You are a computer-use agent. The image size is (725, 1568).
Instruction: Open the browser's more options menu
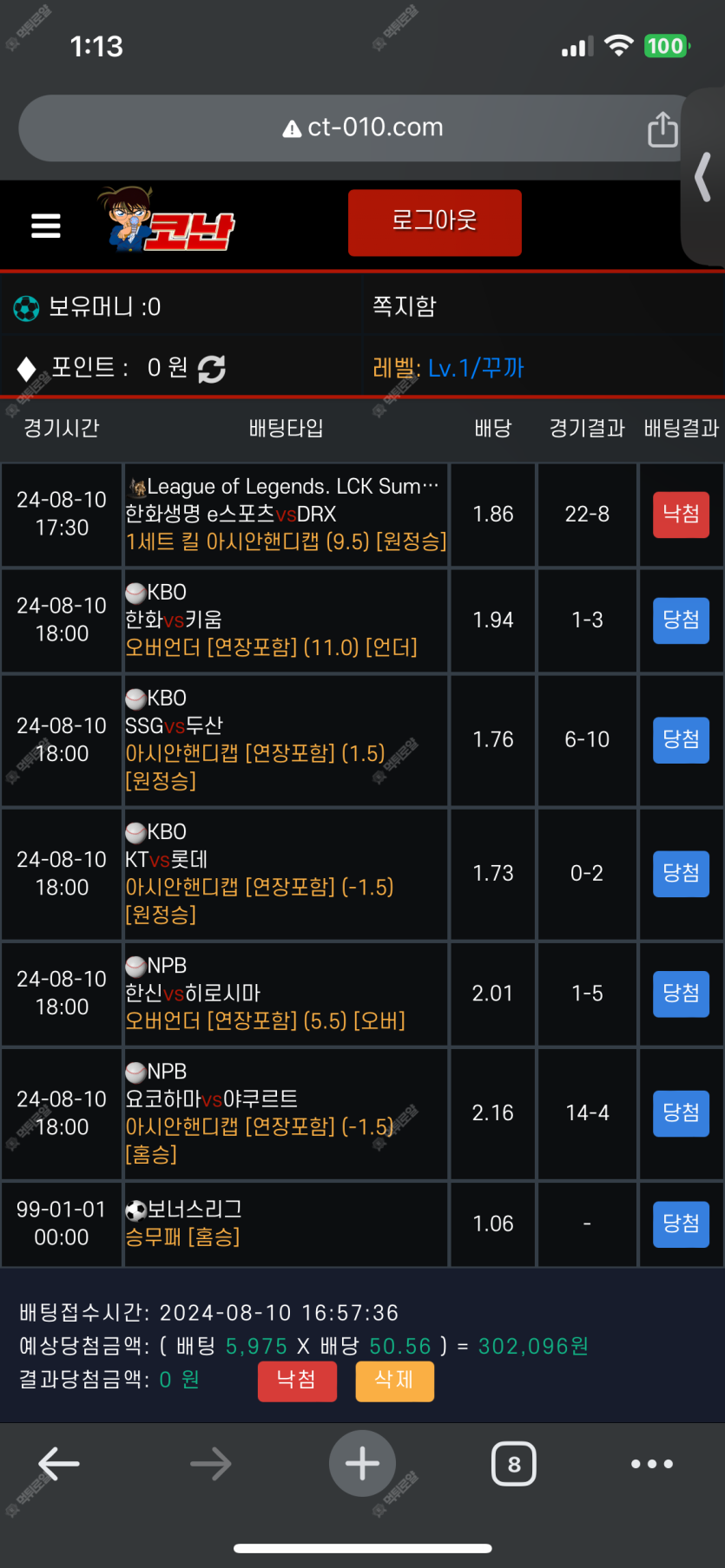pyautogui.click(x=652, y=1464)
